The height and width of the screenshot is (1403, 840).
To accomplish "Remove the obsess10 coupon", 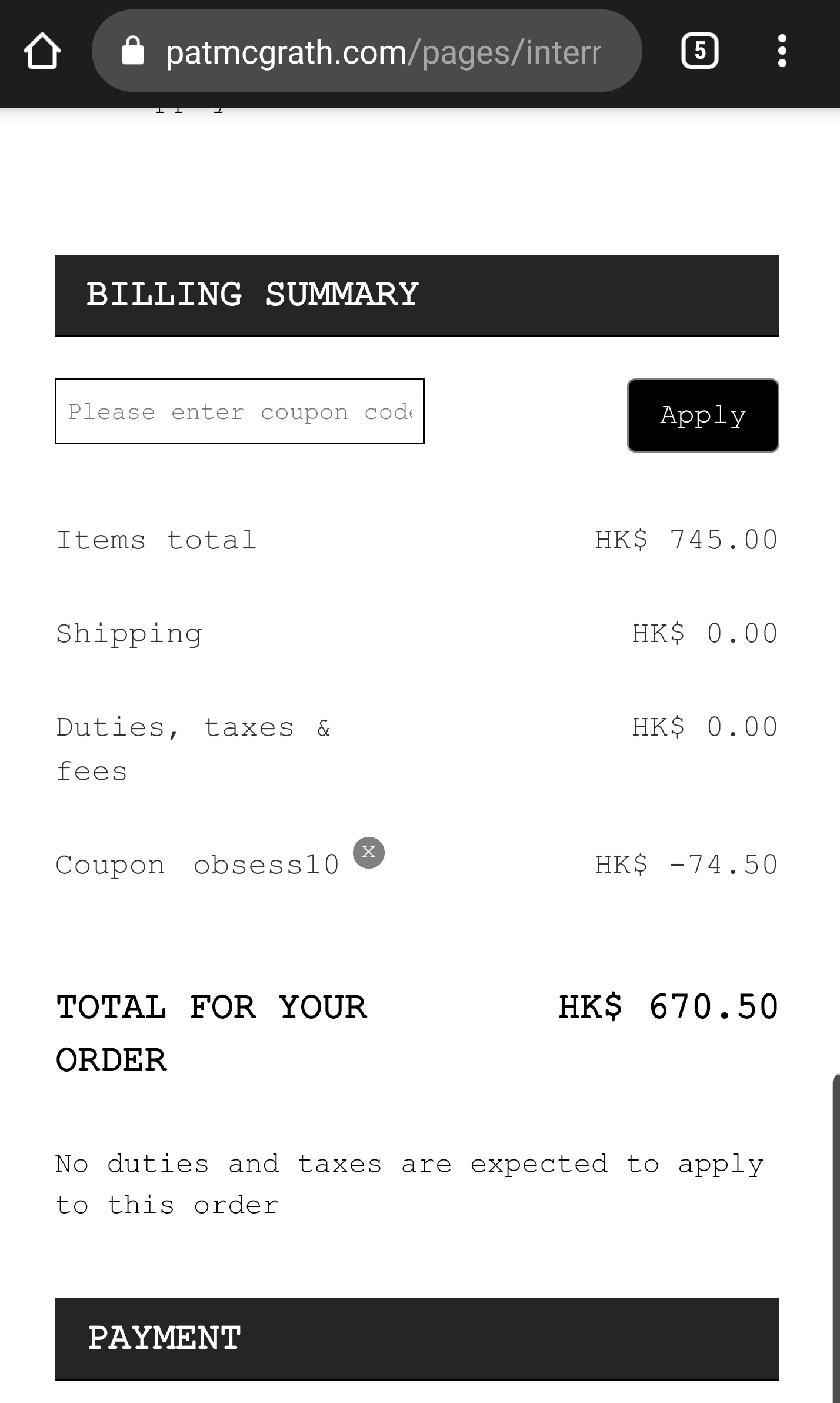I will pyautogui.click(x=369, y=852).
